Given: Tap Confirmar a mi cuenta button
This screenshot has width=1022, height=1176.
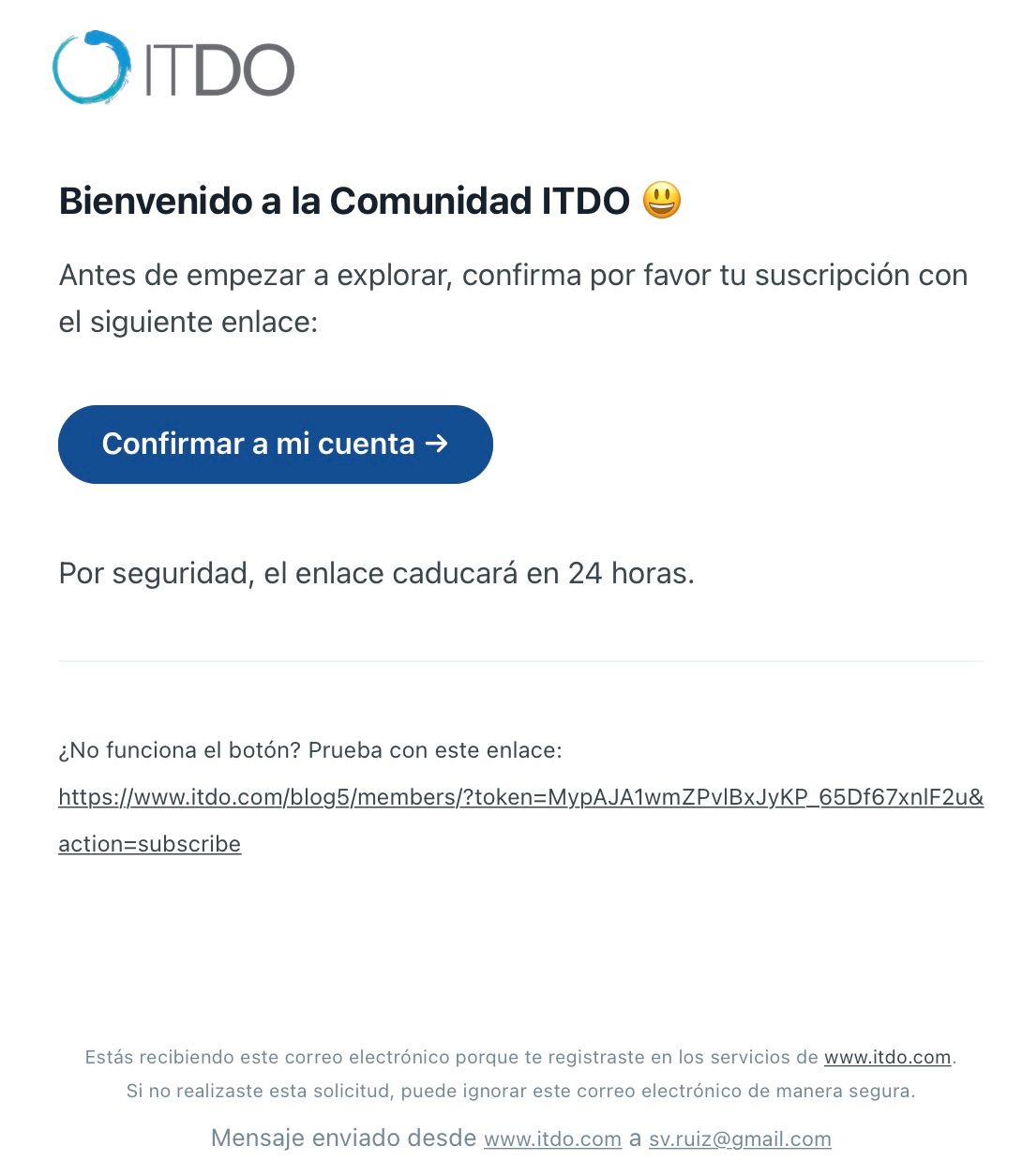Looking at the screenshot, I should (276, 445).
